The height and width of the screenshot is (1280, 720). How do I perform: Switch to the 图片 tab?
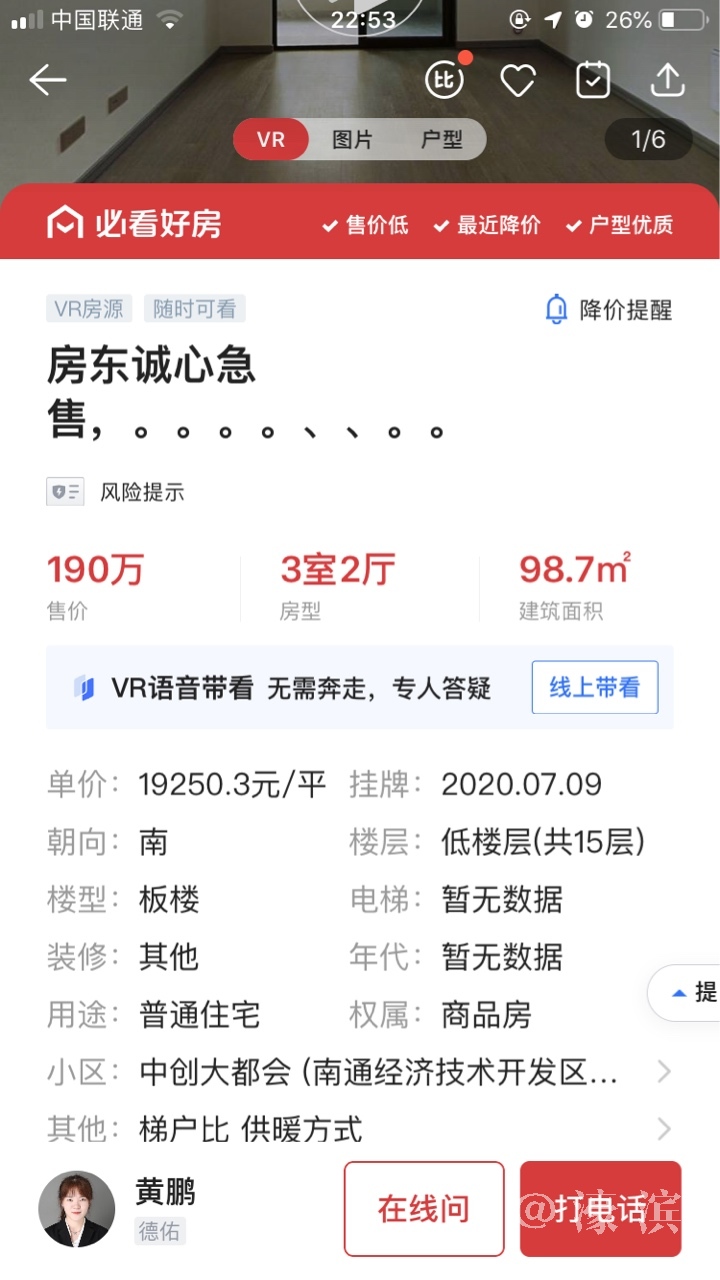(x=352, y=140)
